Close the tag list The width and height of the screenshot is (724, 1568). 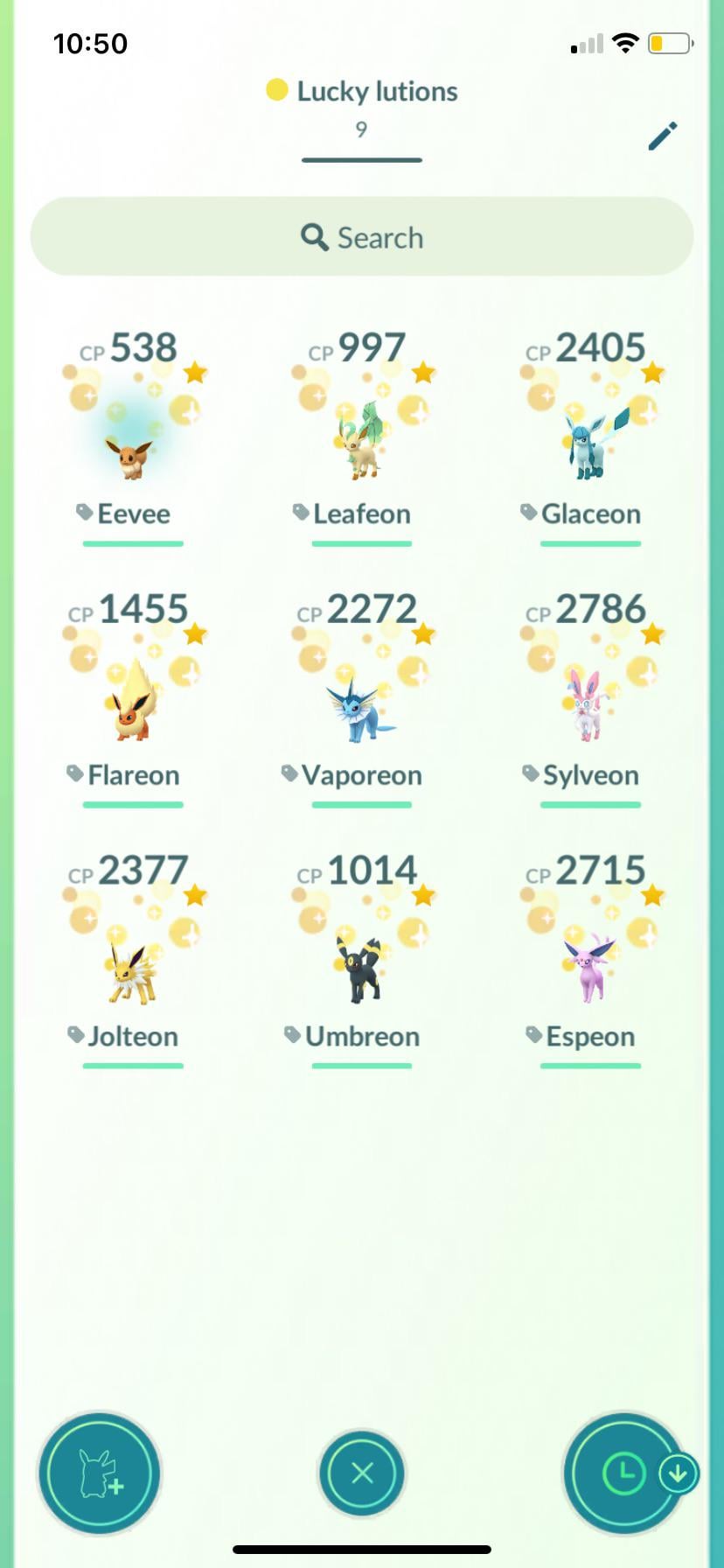tap(362, 1473)
